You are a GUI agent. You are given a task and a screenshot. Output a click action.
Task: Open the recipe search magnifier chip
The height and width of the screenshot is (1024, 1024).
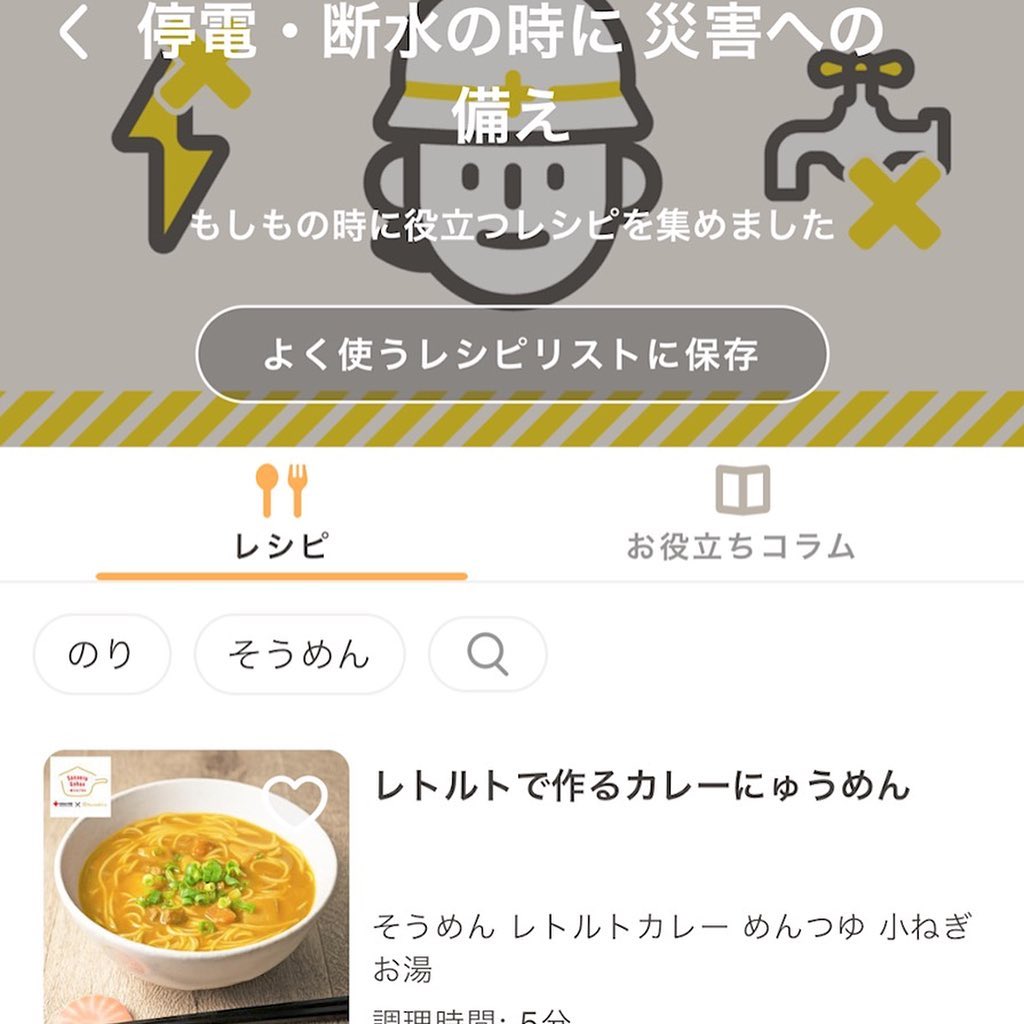pos(488,655)
